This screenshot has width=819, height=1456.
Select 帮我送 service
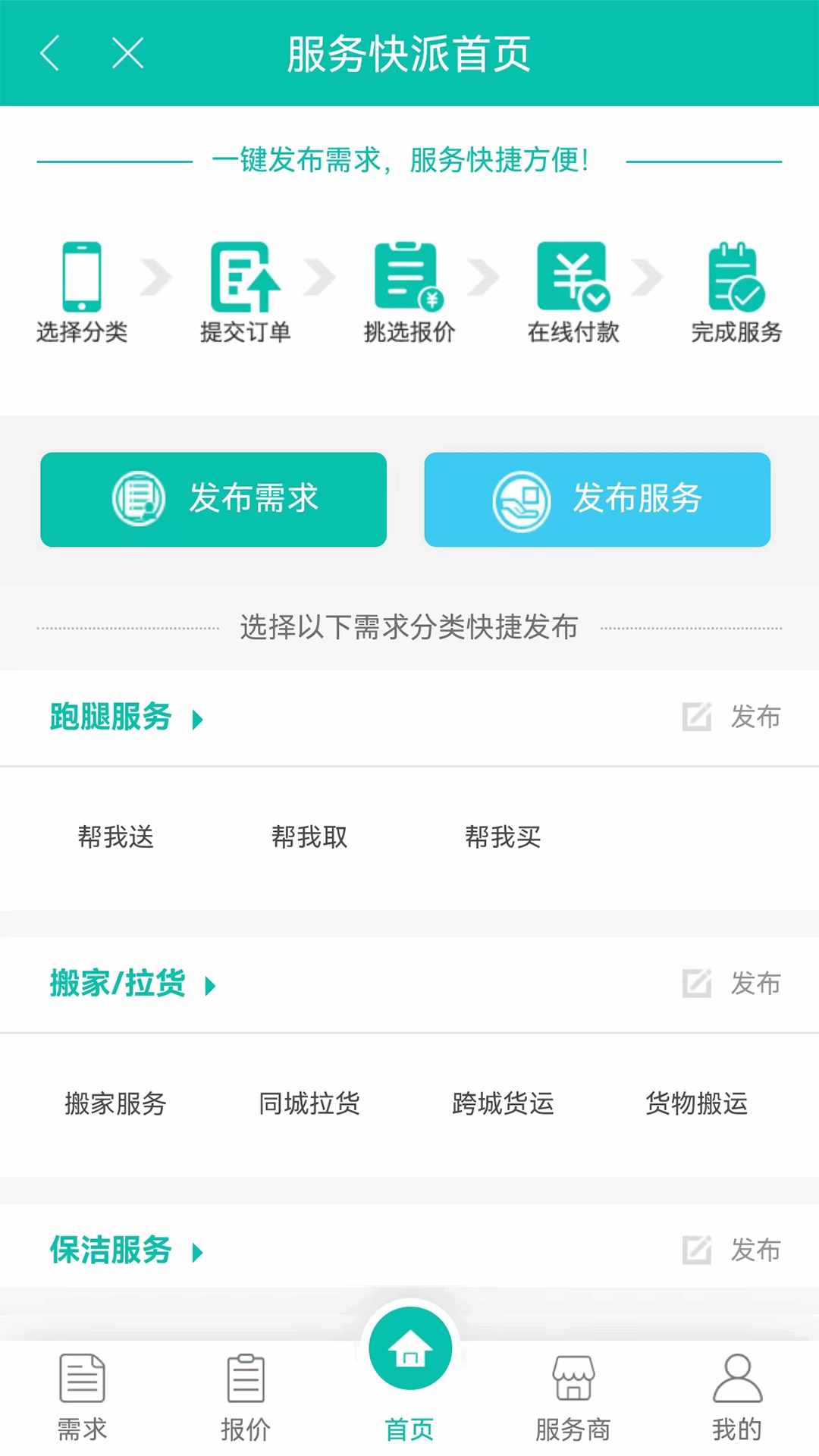116,837
